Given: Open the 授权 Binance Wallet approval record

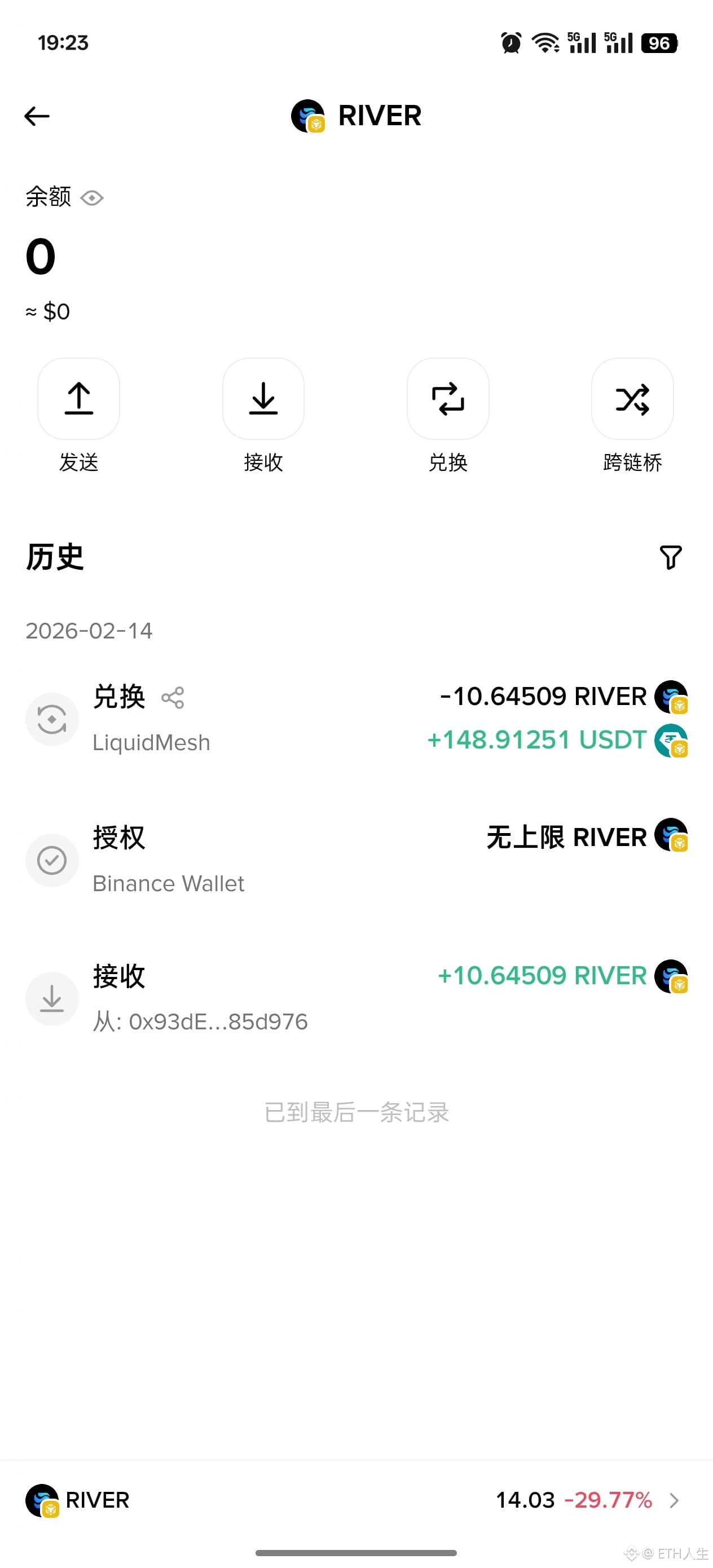Looking at the screenshot, I should pos(356,860).
